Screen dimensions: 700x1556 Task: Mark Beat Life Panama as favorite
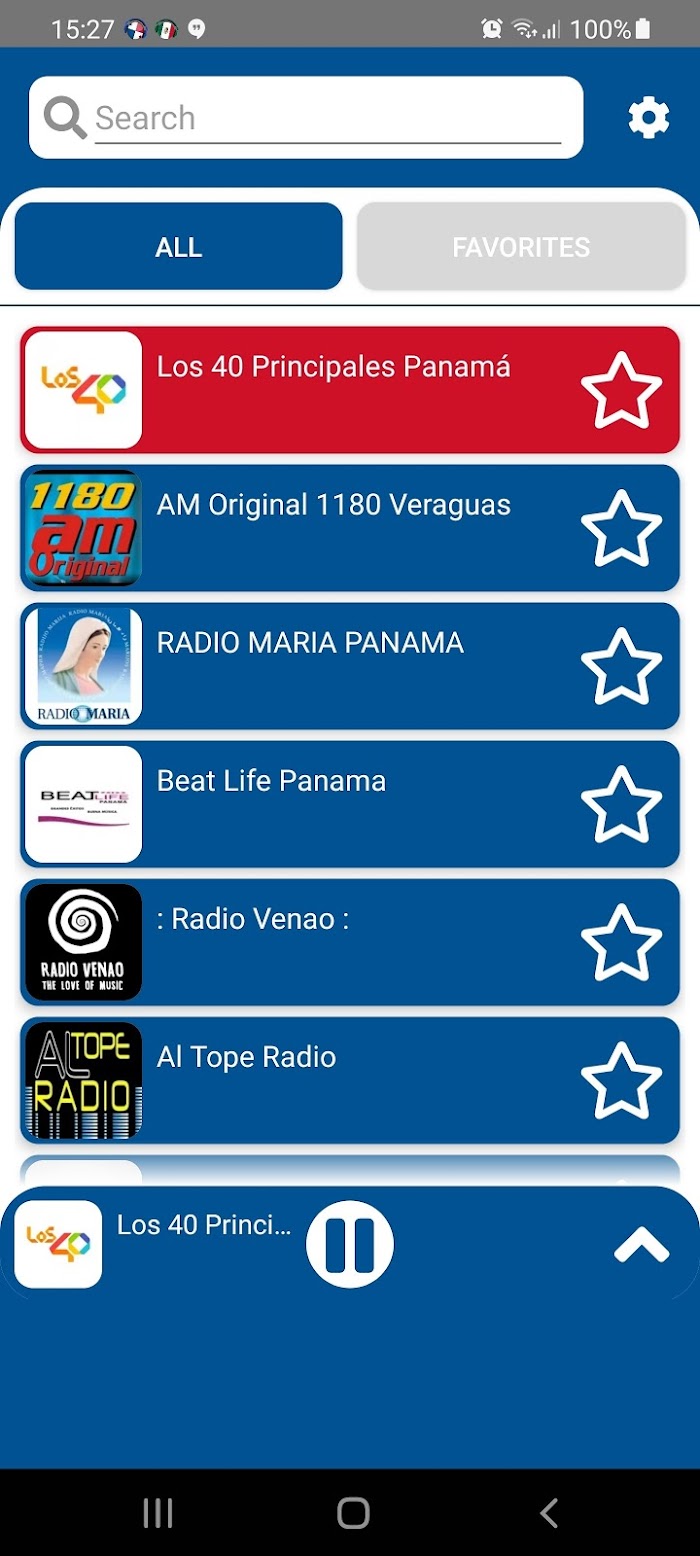[x=621, y=804]
